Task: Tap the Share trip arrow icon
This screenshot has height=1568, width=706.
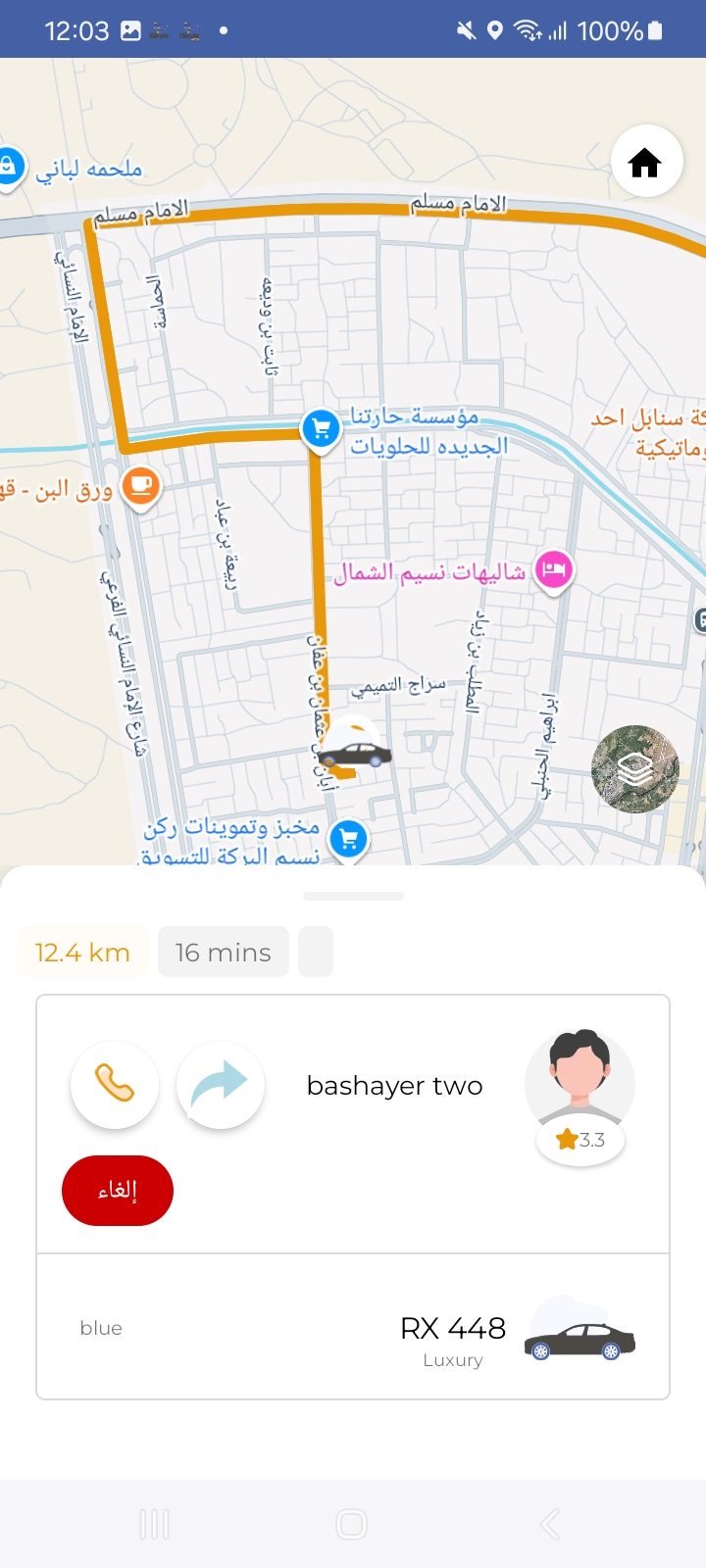Action: [x=221, y=1085]
